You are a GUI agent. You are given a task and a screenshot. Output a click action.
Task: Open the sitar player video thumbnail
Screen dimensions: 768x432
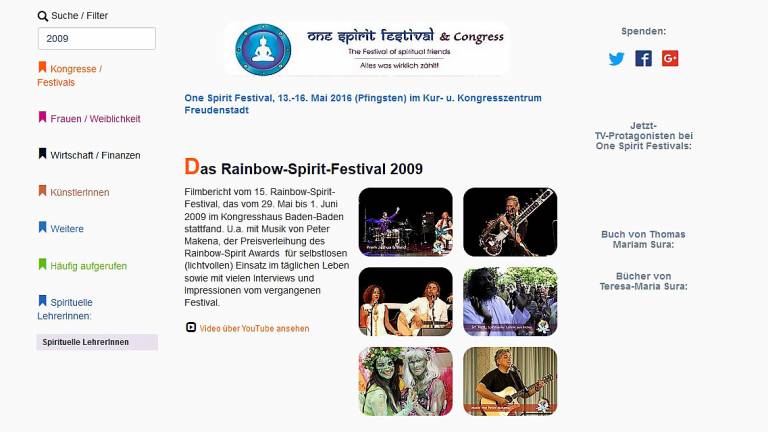[510, 222]
